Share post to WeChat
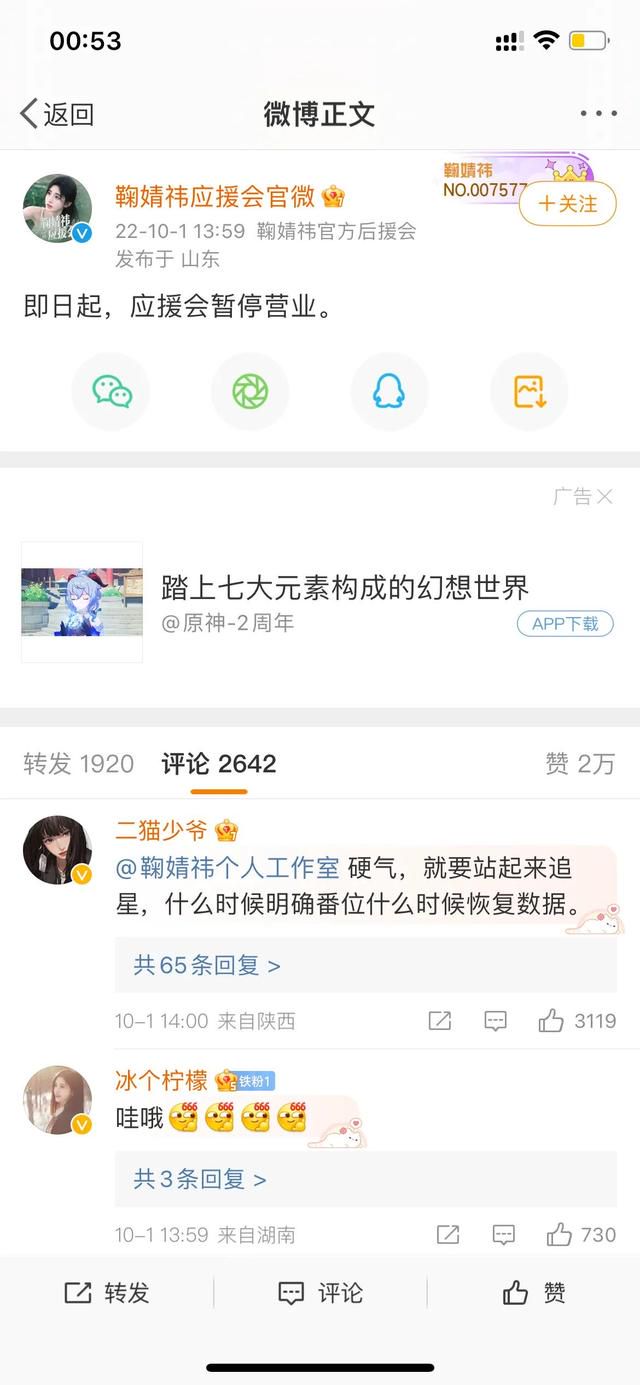This screenshot has height=1385, width=640. point(112,392)
